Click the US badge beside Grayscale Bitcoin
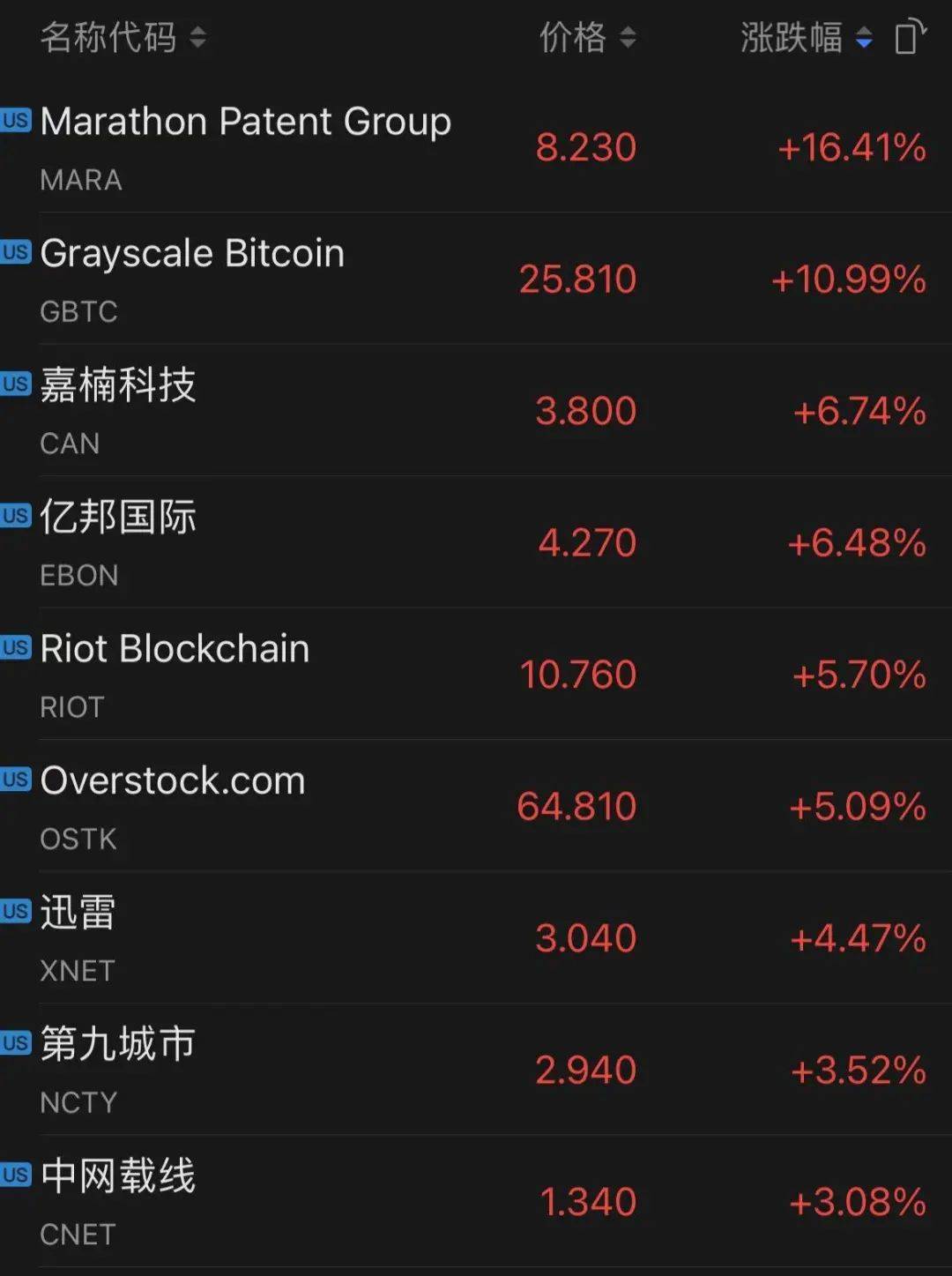 tap(14, 252)
